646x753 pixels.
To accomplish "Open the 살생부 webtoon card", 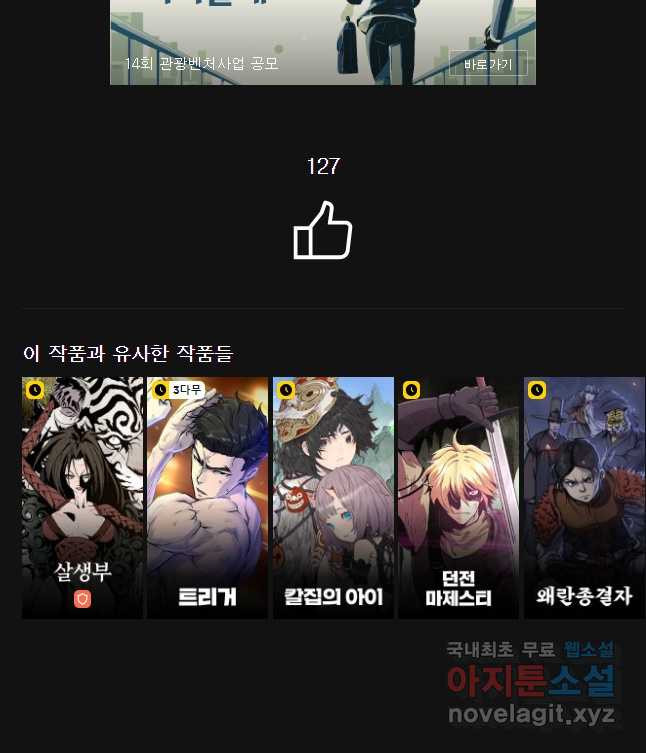I will click(83, 498).
